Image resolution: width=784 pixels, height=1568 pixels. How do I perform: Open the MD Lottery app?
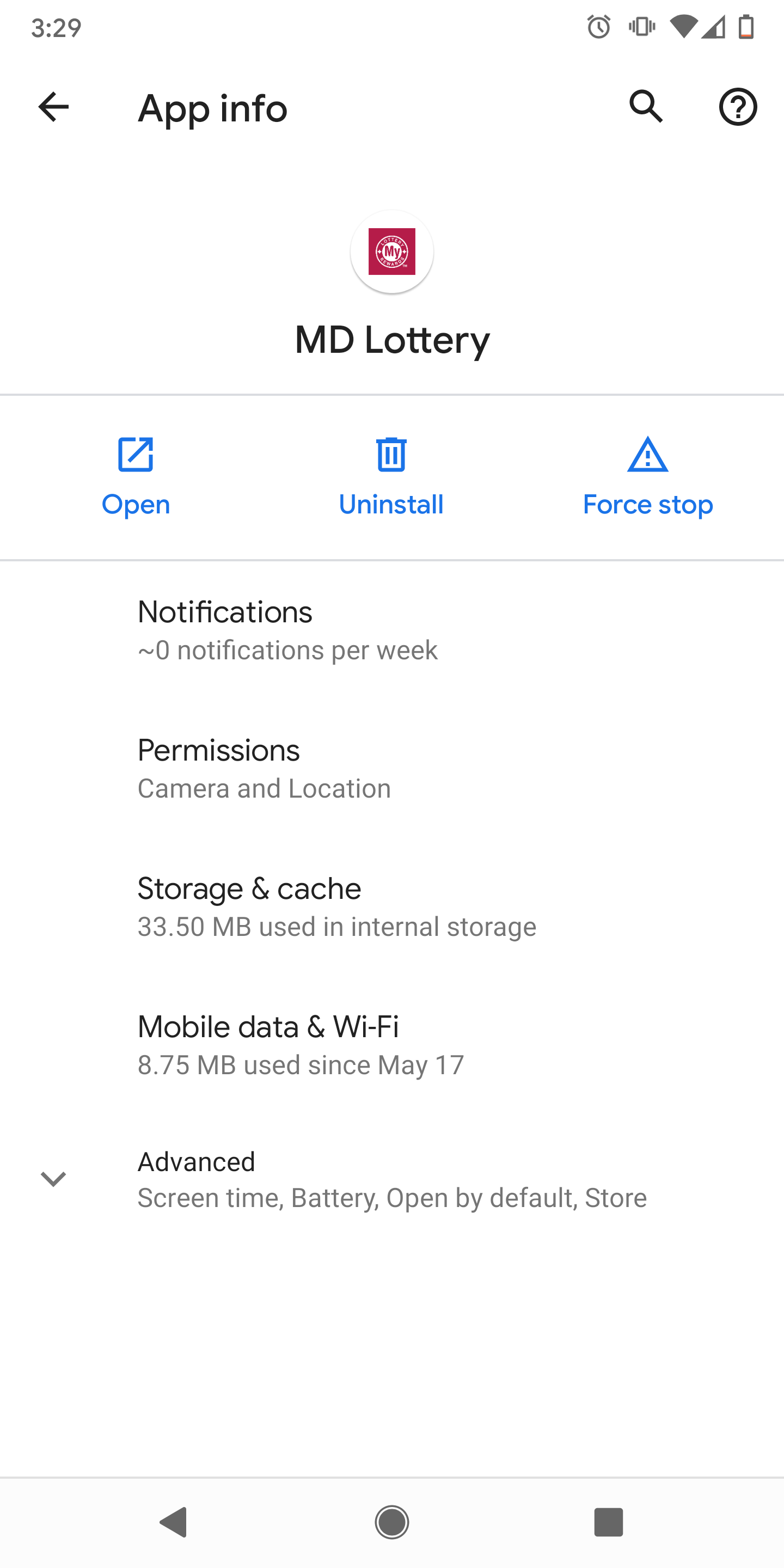(x=136, y=477)
